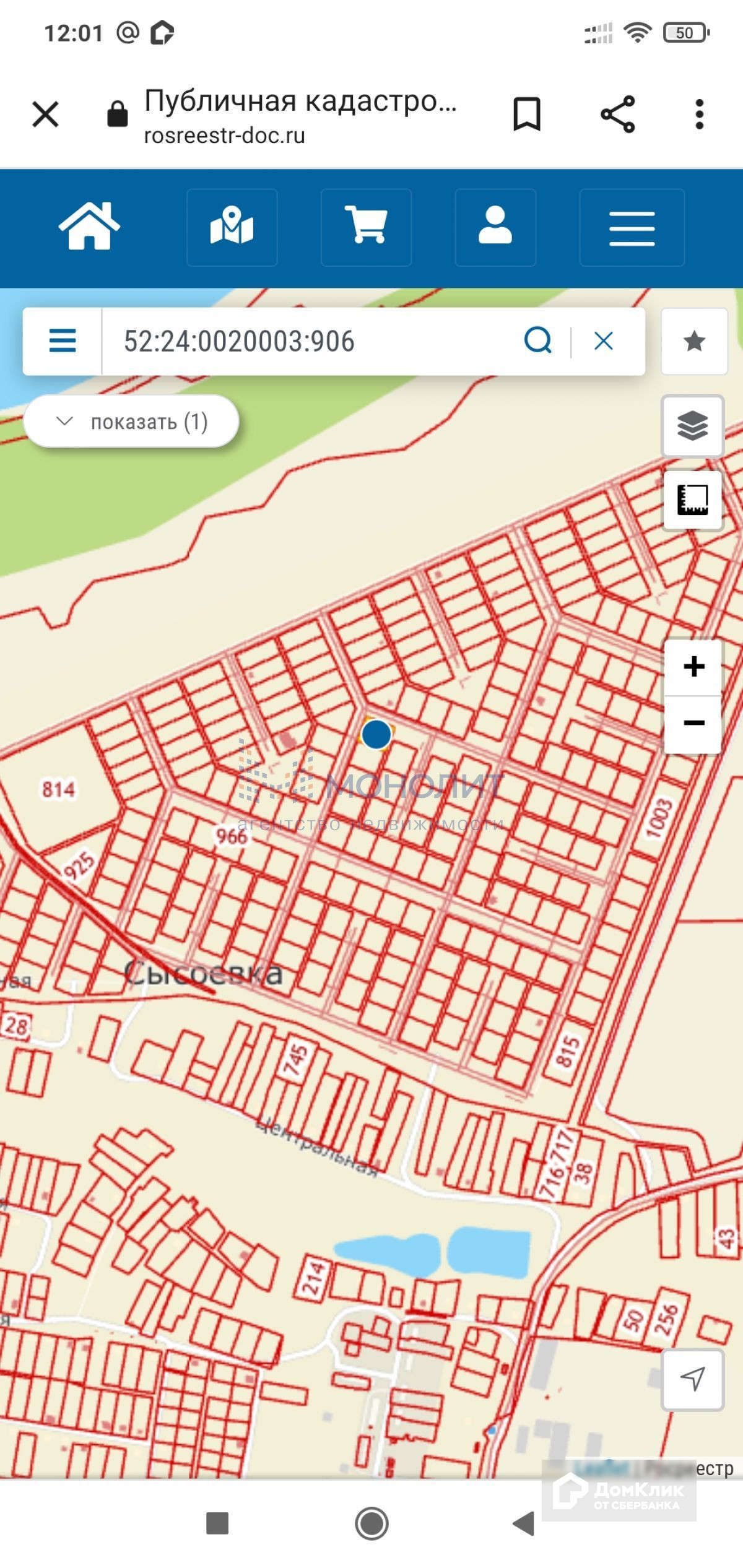
Task: Open the map section icon
Action: point(232,227)
